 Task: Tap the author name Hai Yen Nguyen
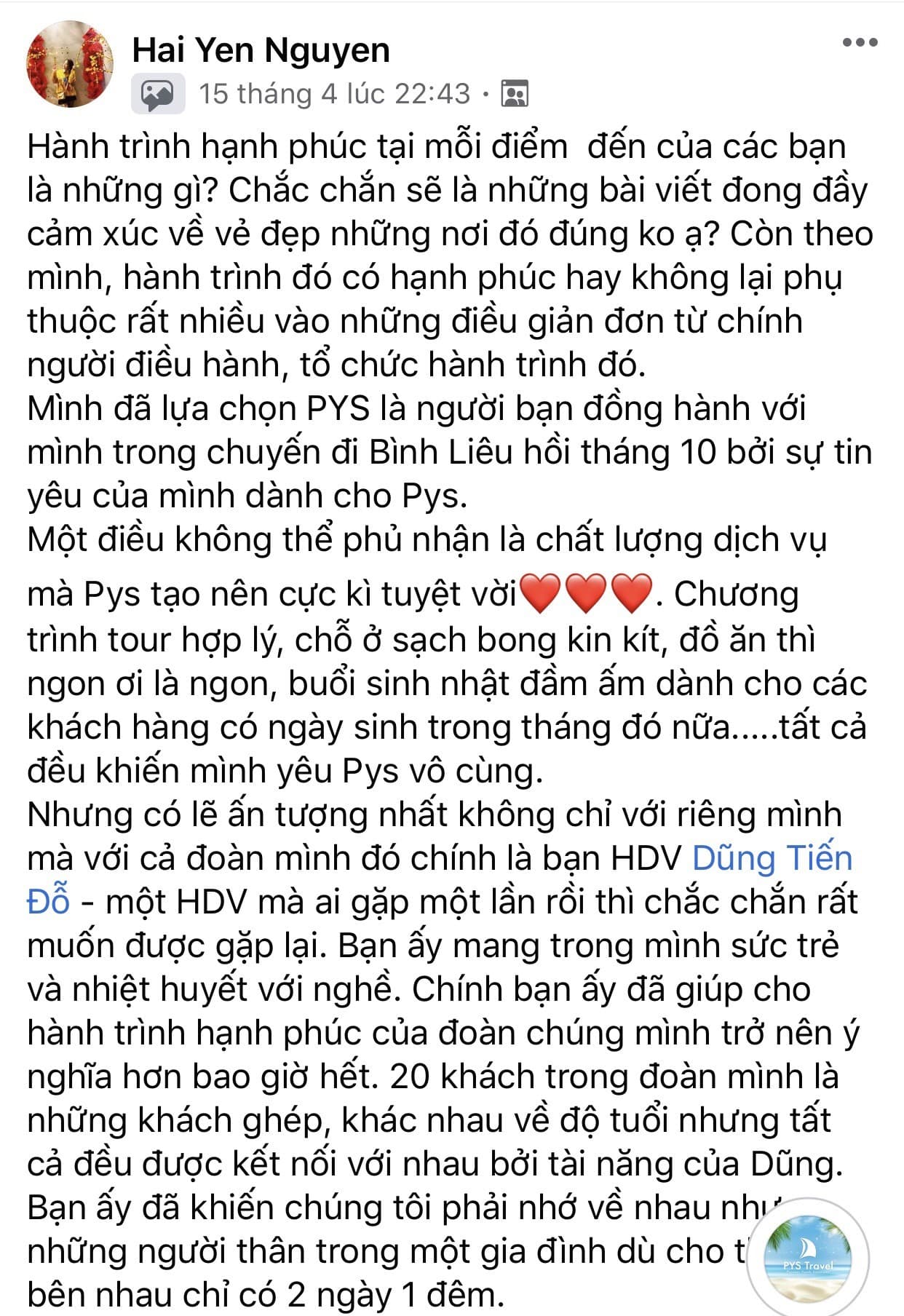click(261, 50)
